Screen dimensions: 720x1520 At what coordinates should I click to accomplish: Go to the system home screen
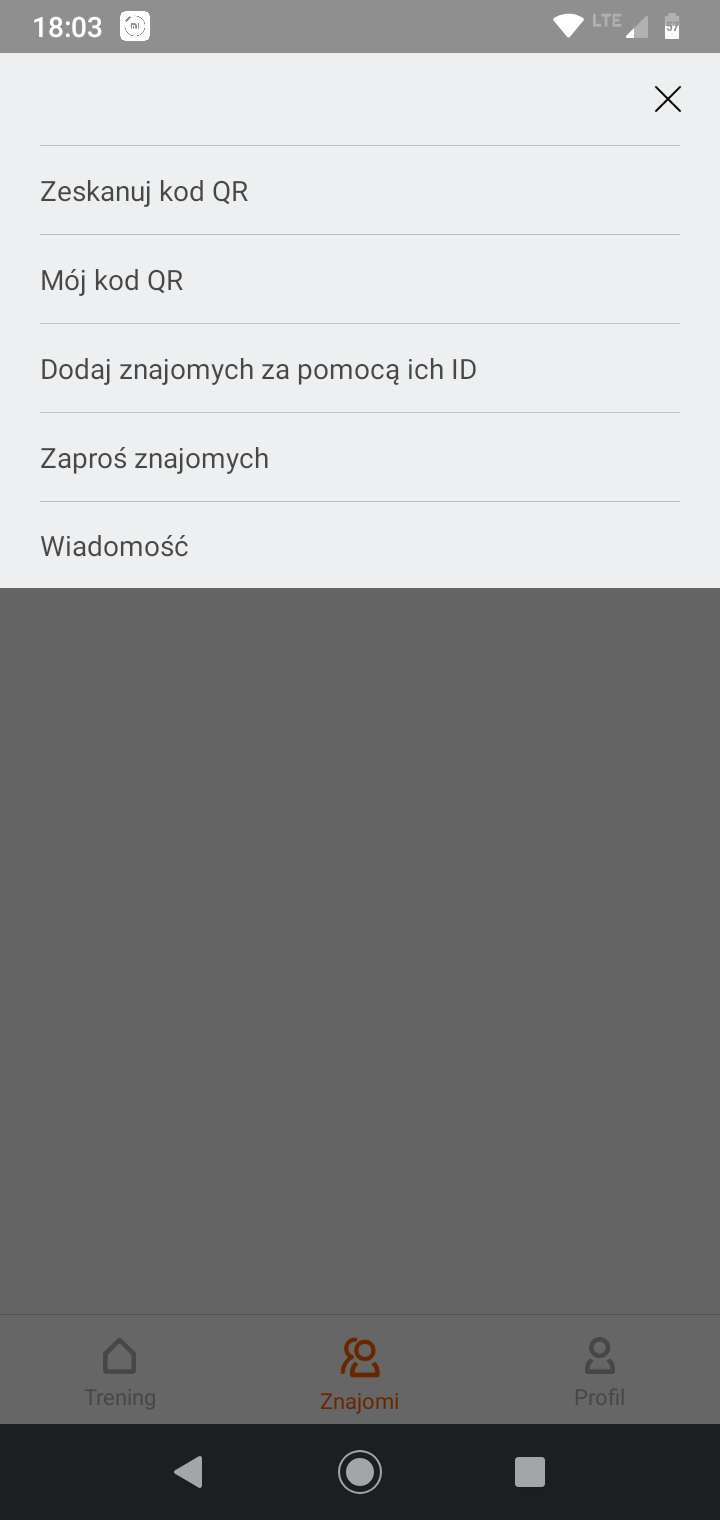coord(360,1472)
